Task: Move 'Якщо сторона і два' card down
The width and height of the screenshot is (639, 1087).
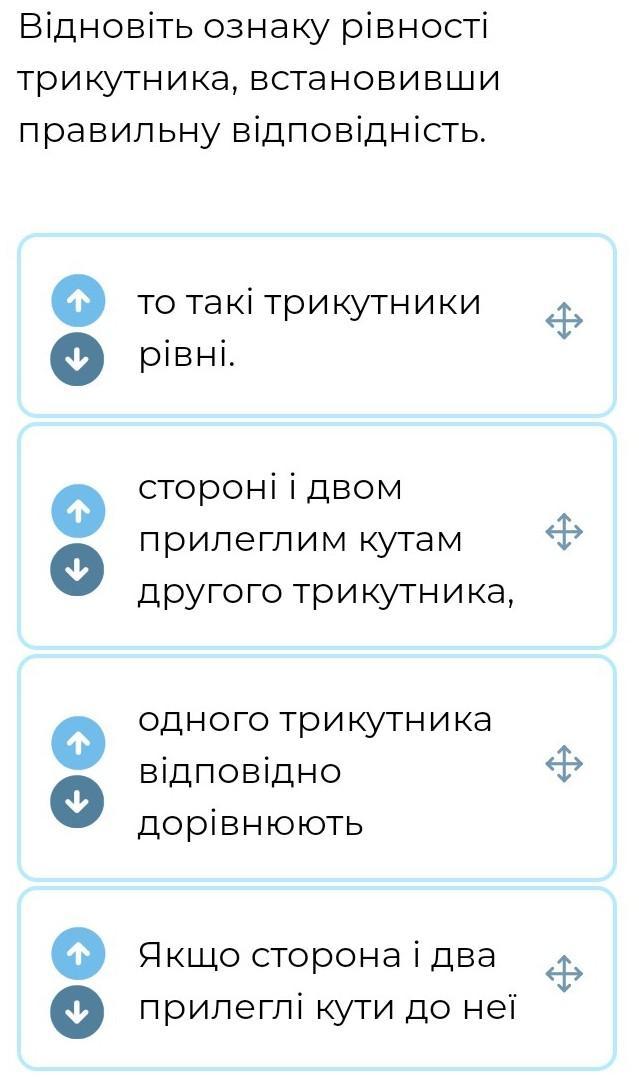Action: tap(78, 1013)
